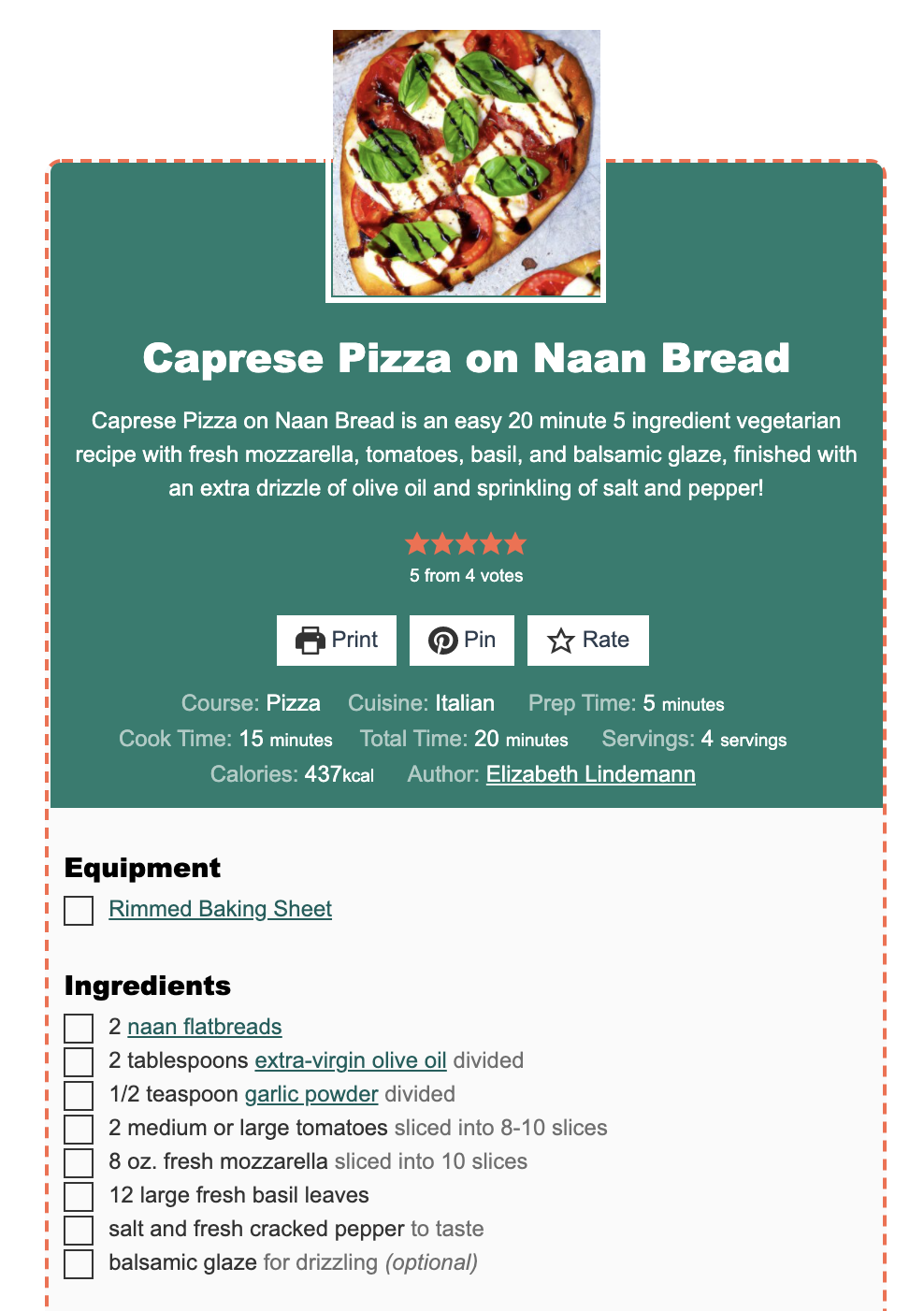Image resolution: width=924 pixels, height=1311 pixels.
Task: Open author Elizabeth Lindemann's link
Action: 590,774
